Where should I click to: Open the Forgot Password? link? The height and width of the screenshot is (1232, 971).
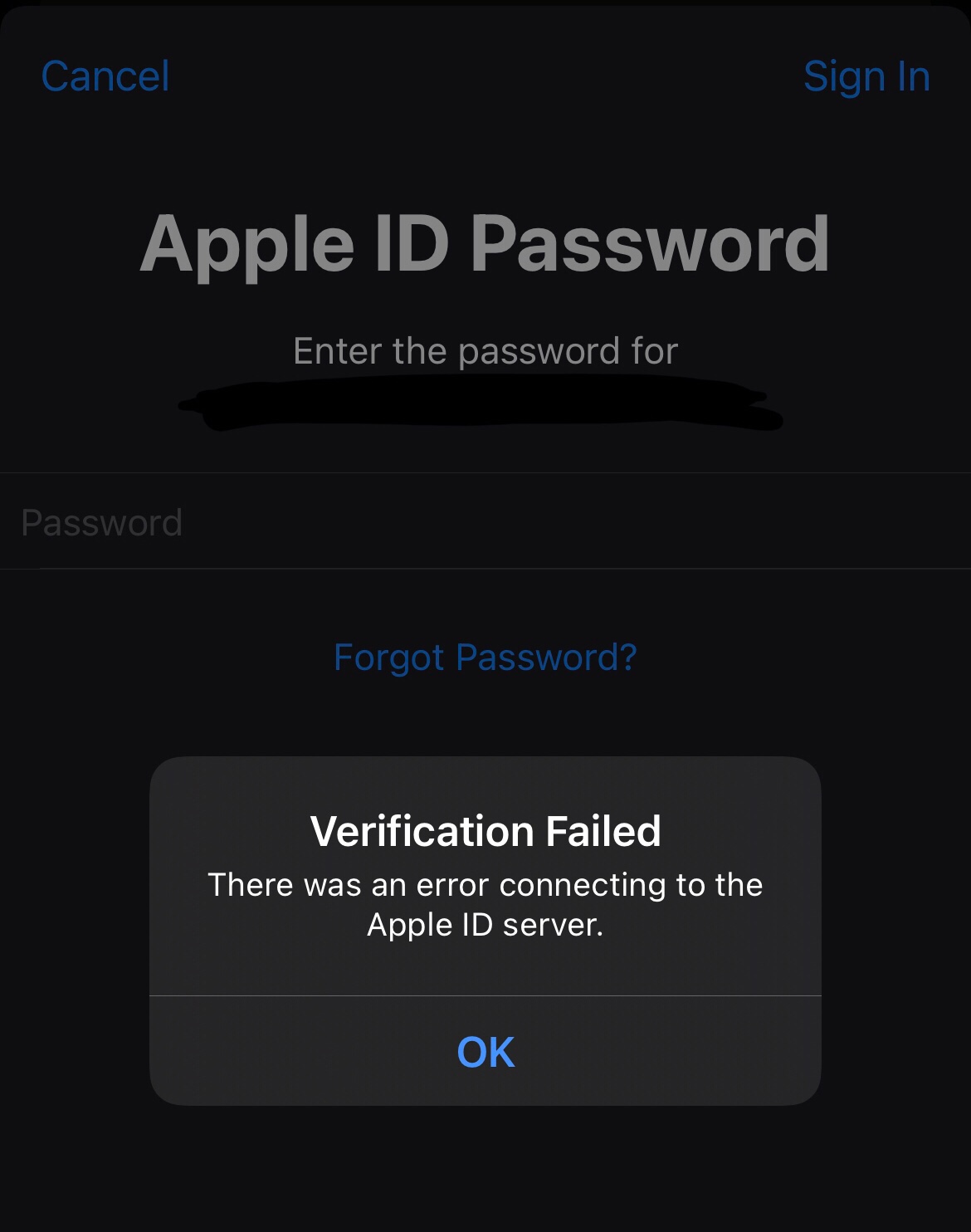pos(486,658)
